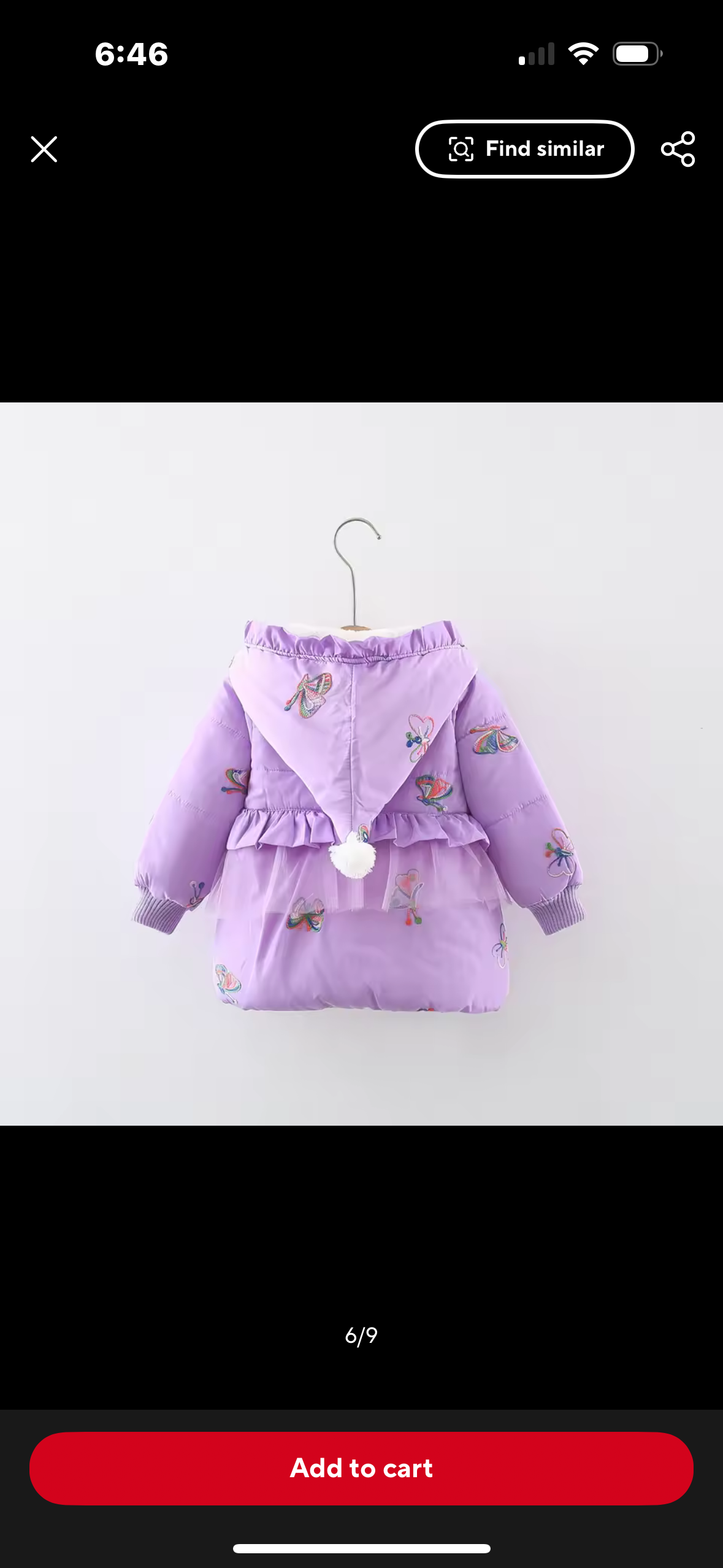Share this product image

678,149
